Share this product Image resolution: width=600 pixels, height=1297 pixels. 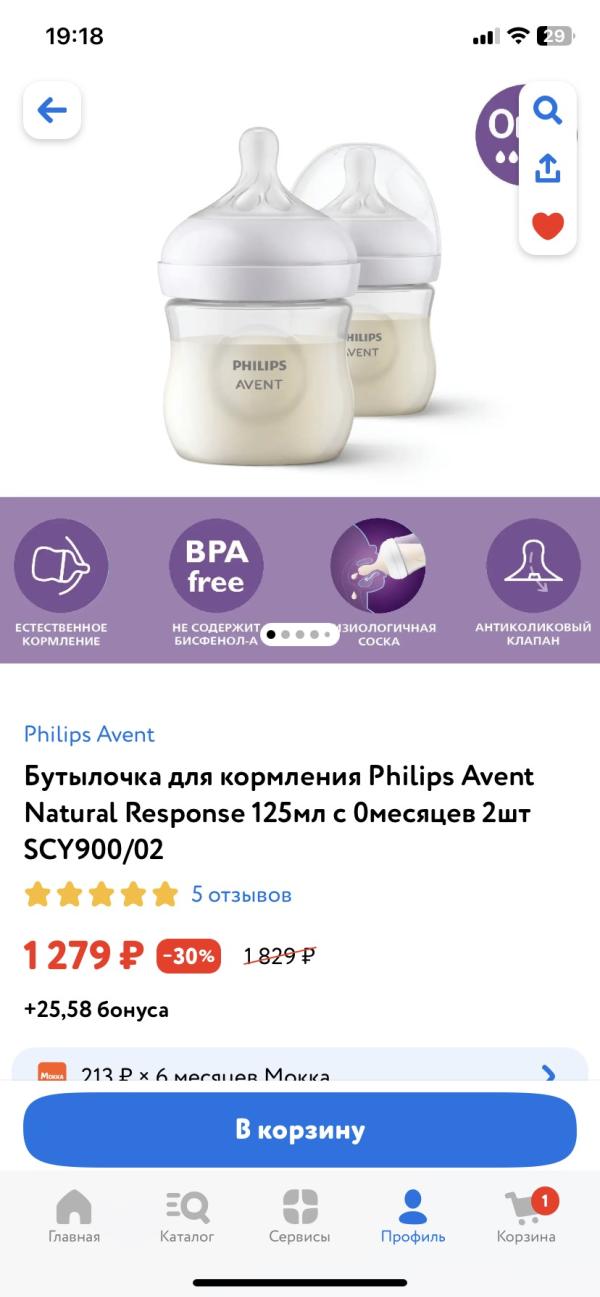547,167
